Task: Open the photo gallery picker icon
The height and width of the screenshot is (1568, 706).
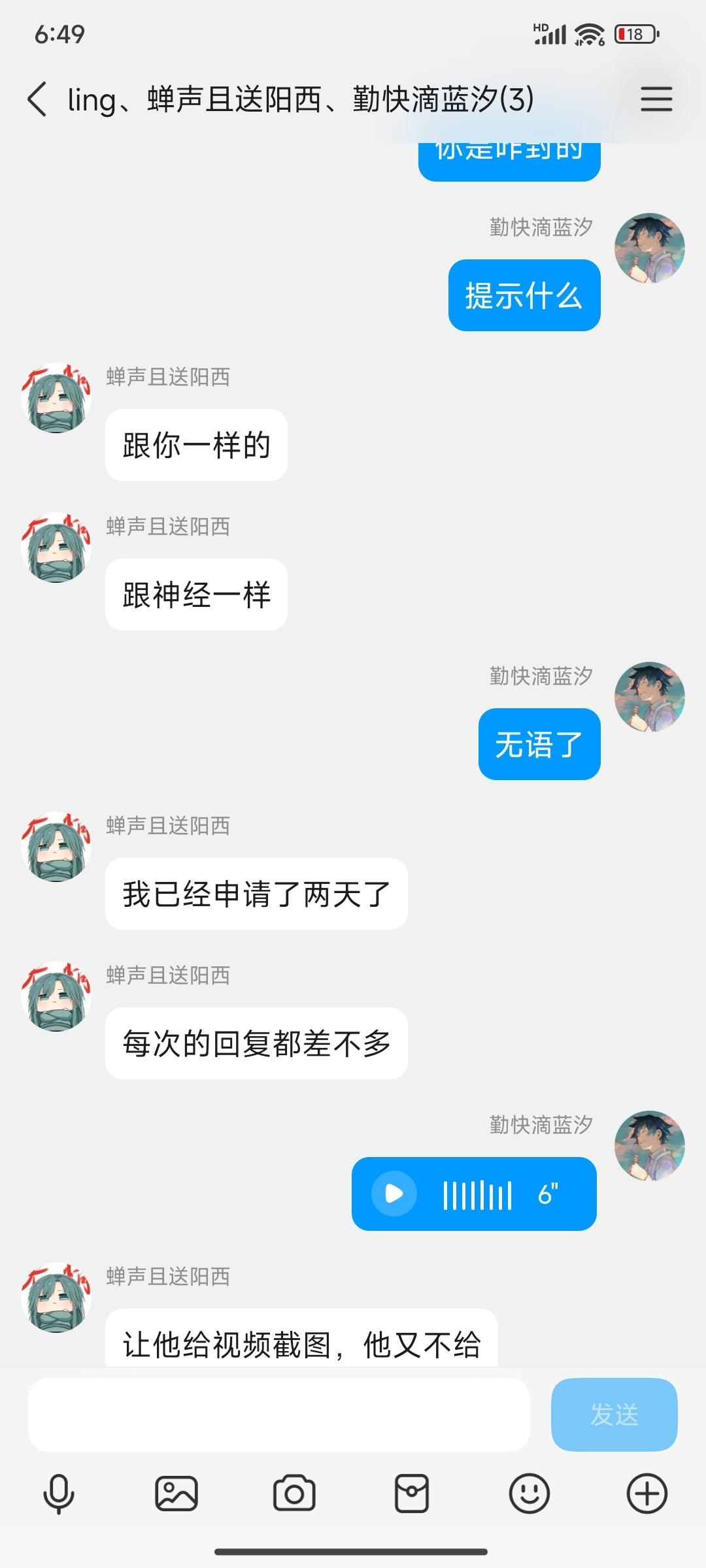Action: click(x=176, y=1492)
